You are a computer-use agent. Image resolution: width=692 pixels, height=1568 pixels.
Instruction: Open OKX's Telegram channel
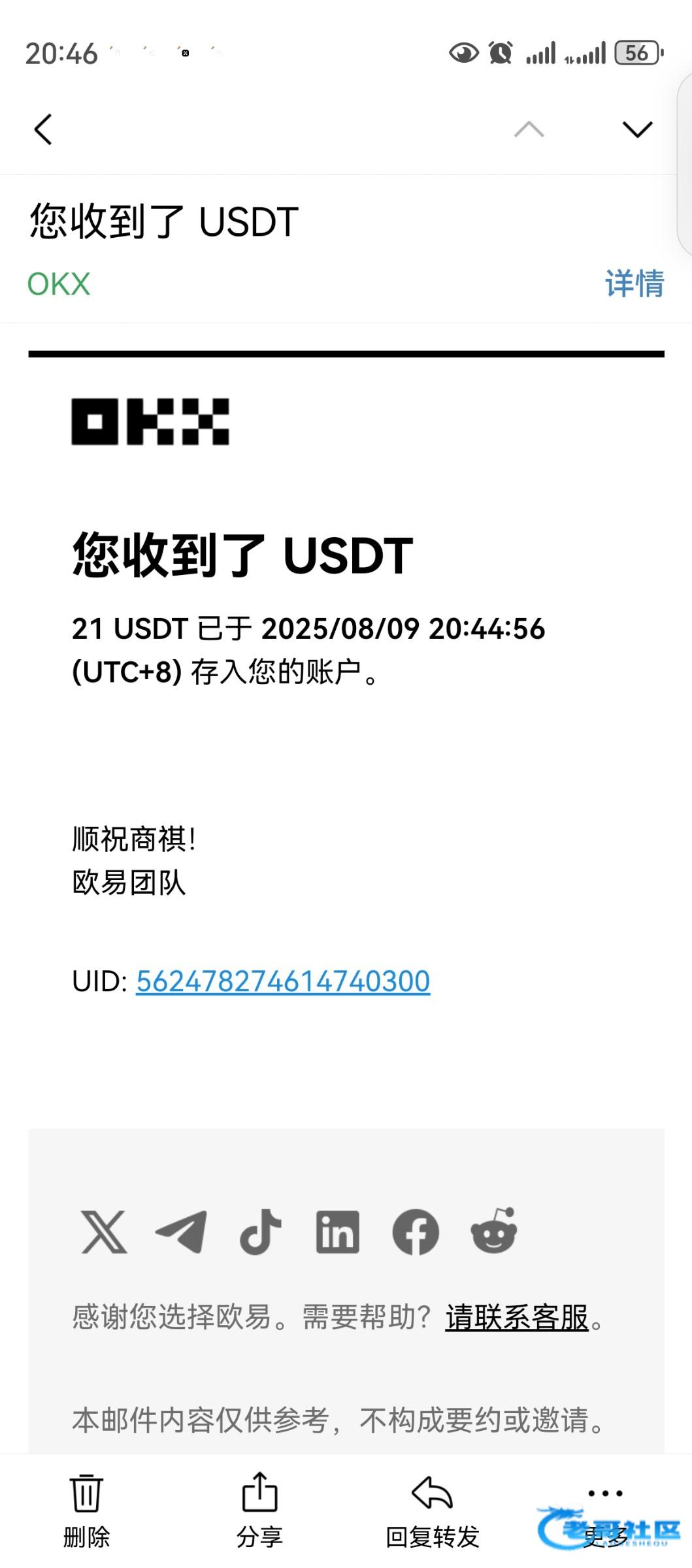182,1232
